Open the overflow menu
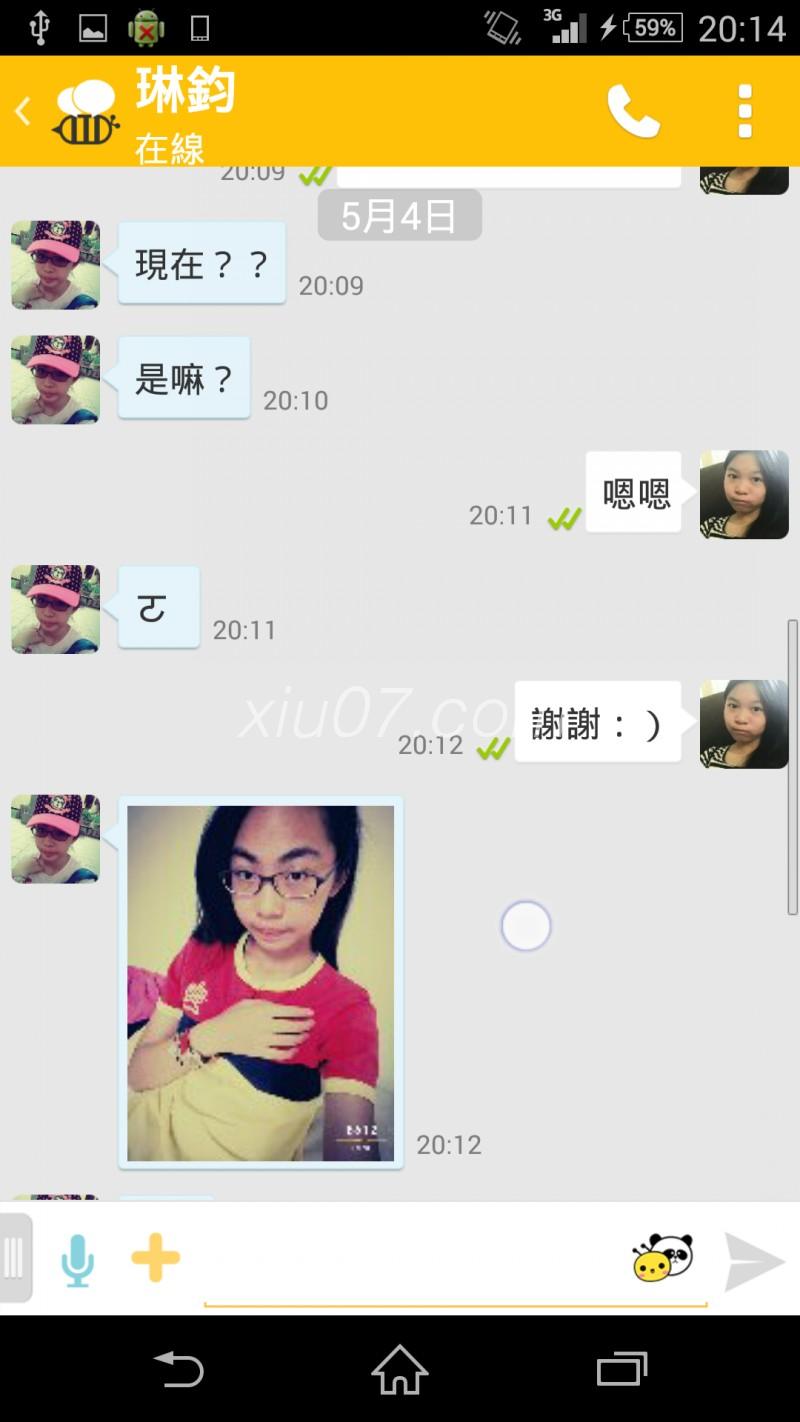Screen dimensions: 800x1422 pos(744,111)
